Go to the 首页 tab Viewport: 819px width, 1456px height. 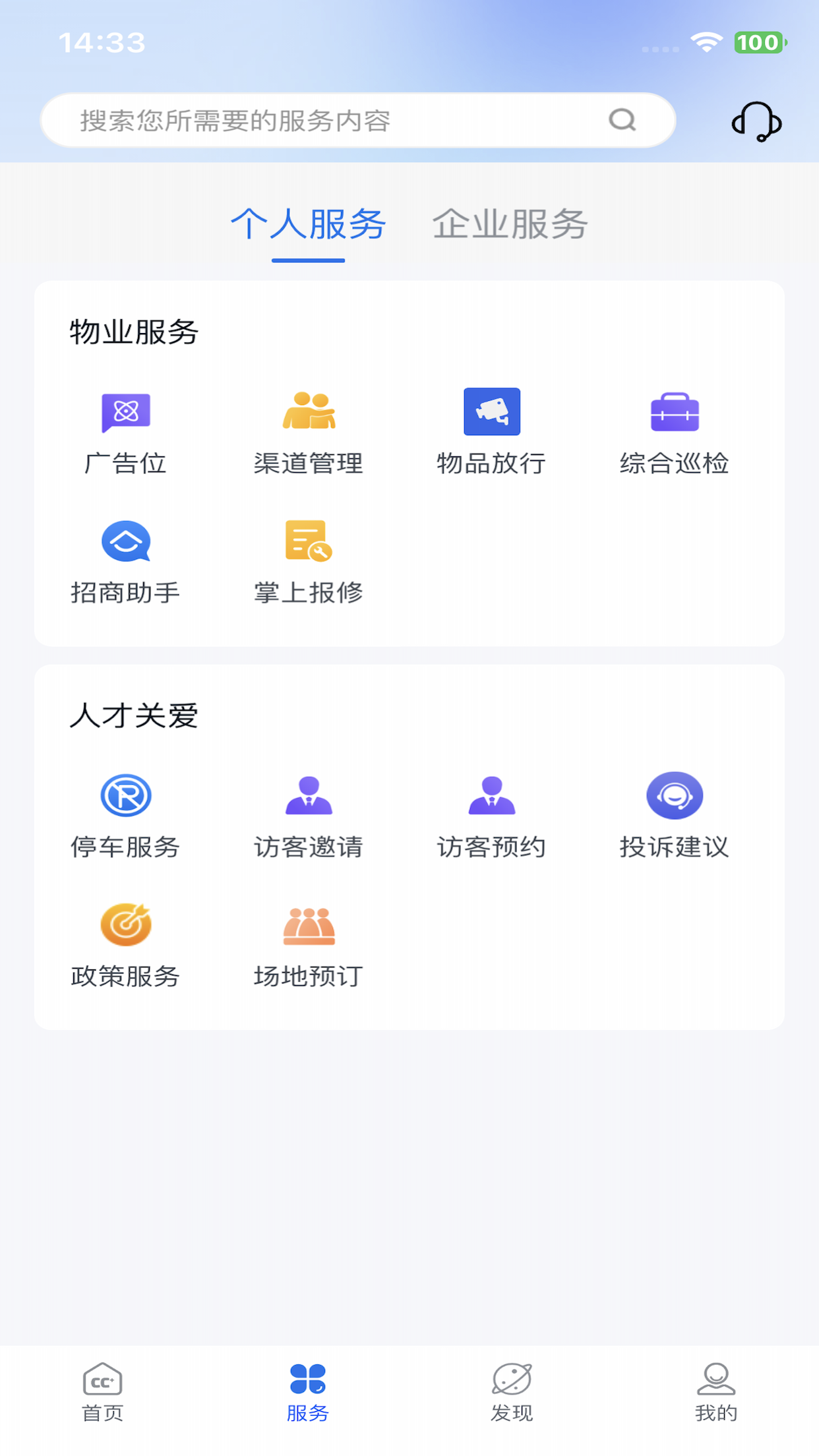click(102, 1393)
